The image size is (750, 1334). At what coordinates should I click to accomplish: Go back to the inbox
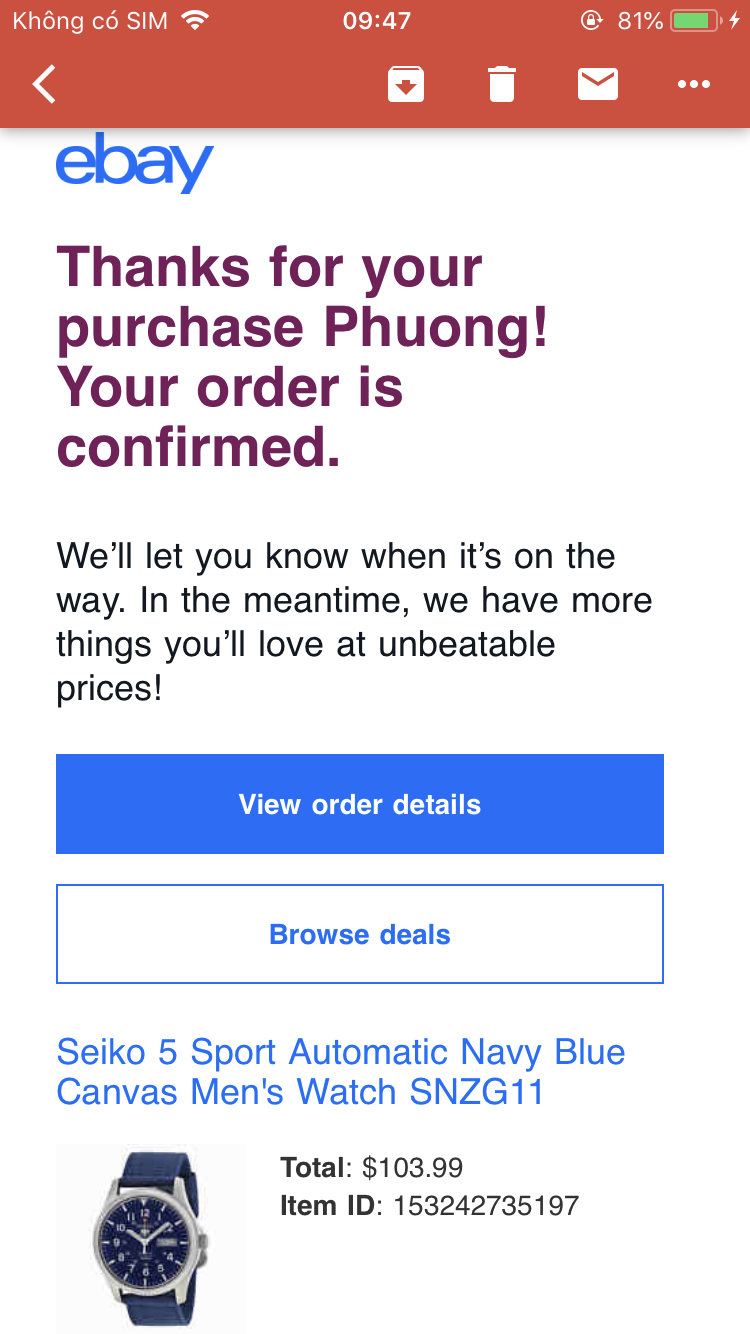[45, 84]
